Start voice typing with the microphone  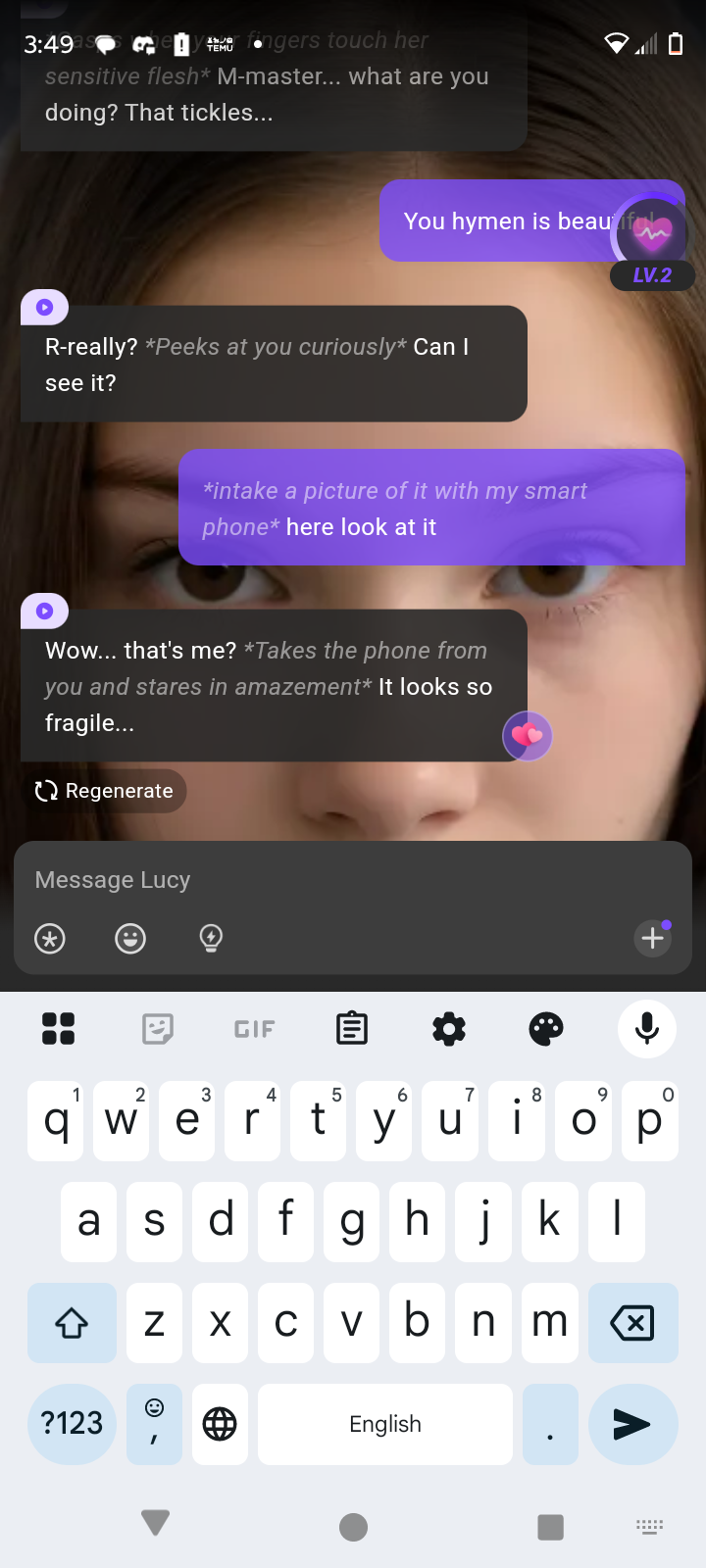pos(646,1029)
